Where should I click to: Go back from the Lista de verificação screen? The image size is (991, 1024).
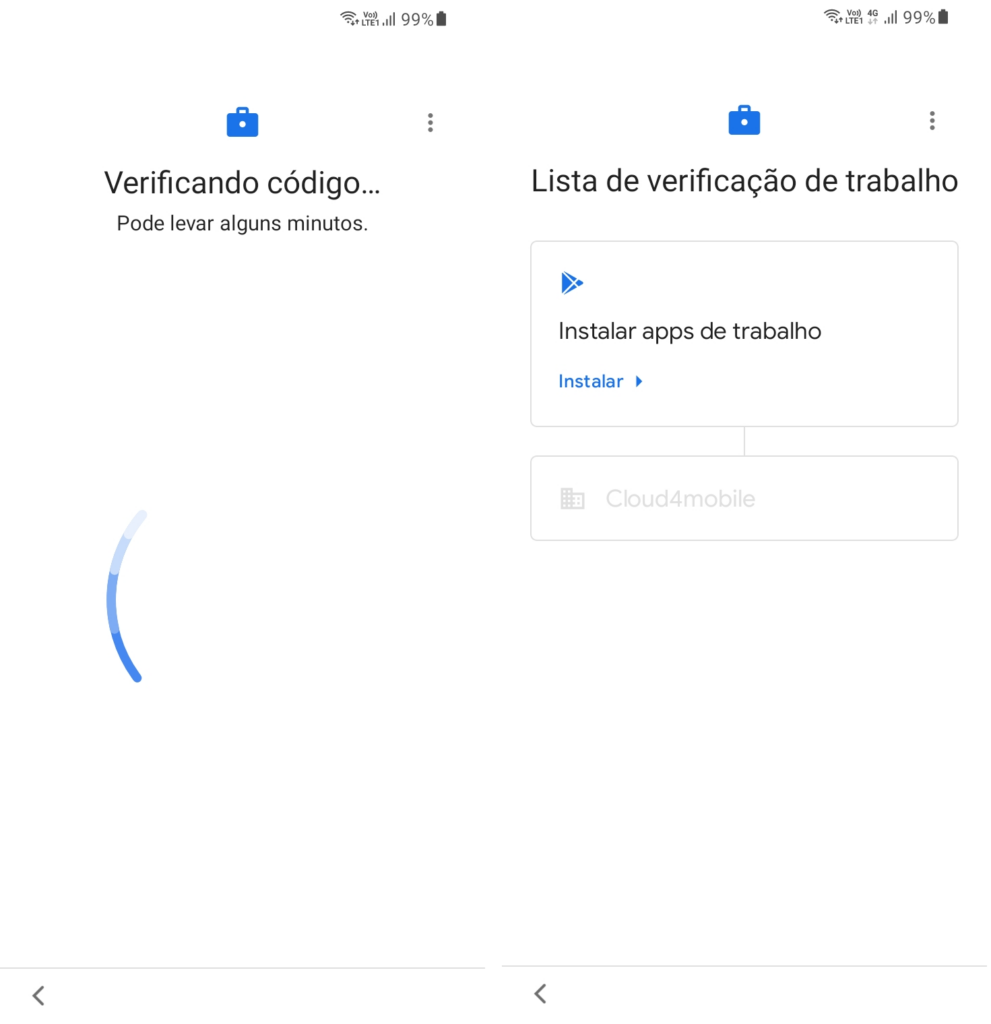pyautogui.click(x=540, y=993)
